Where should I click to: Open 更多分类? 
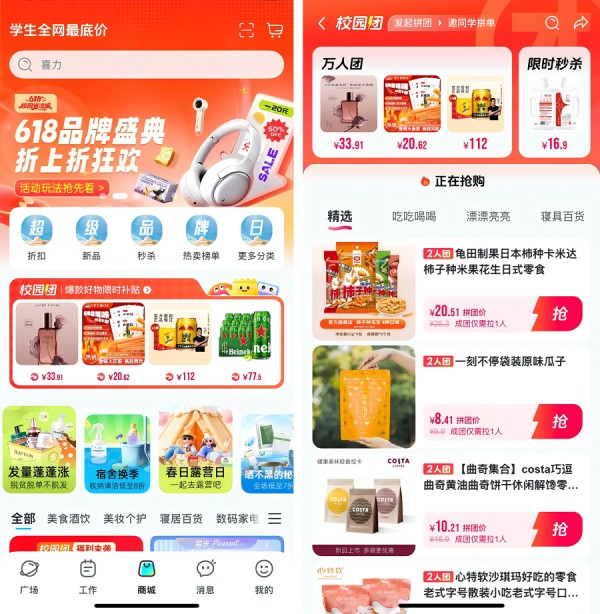coord(257,238)
